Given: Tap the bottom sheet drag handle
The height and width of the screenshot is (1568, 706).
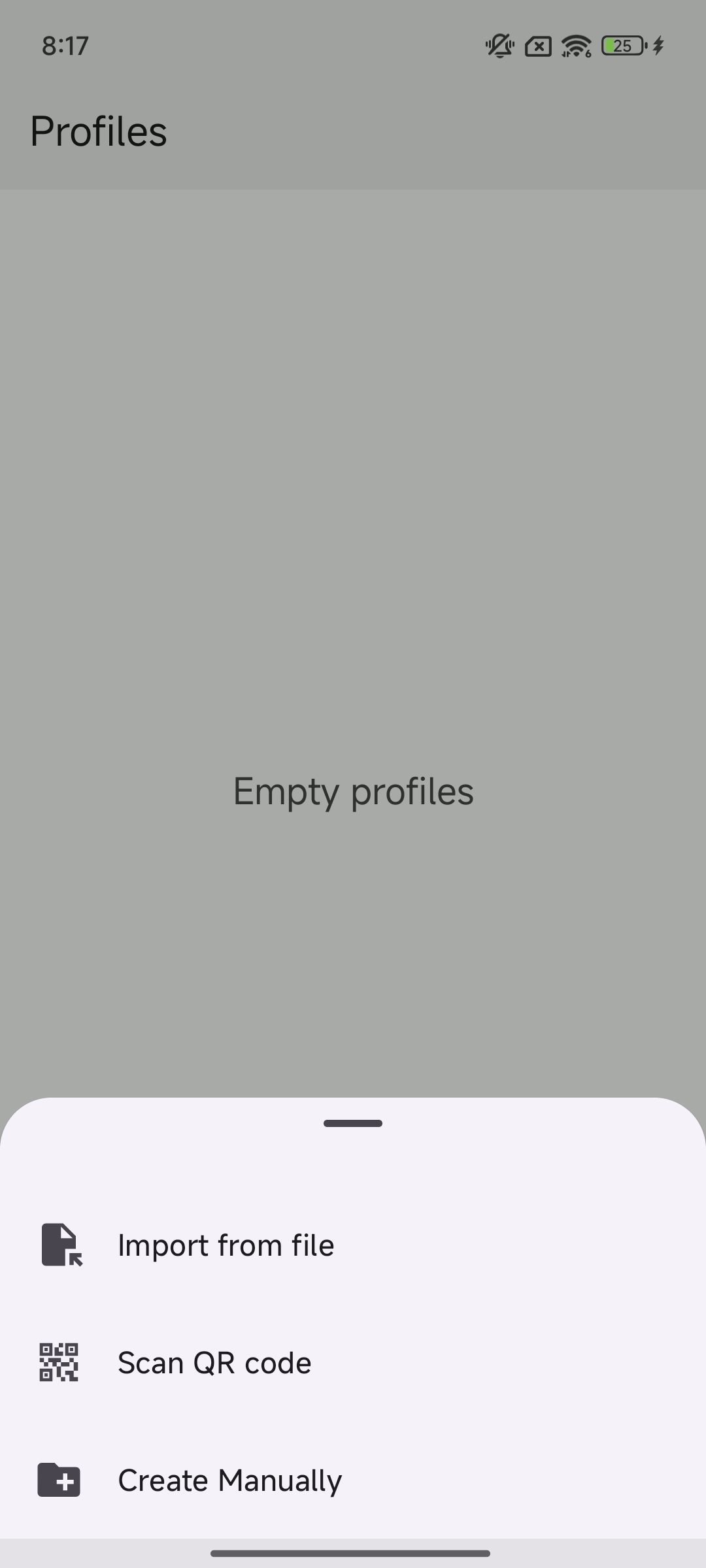Looking at the screenshot, I should click(x=353, y=1124).
